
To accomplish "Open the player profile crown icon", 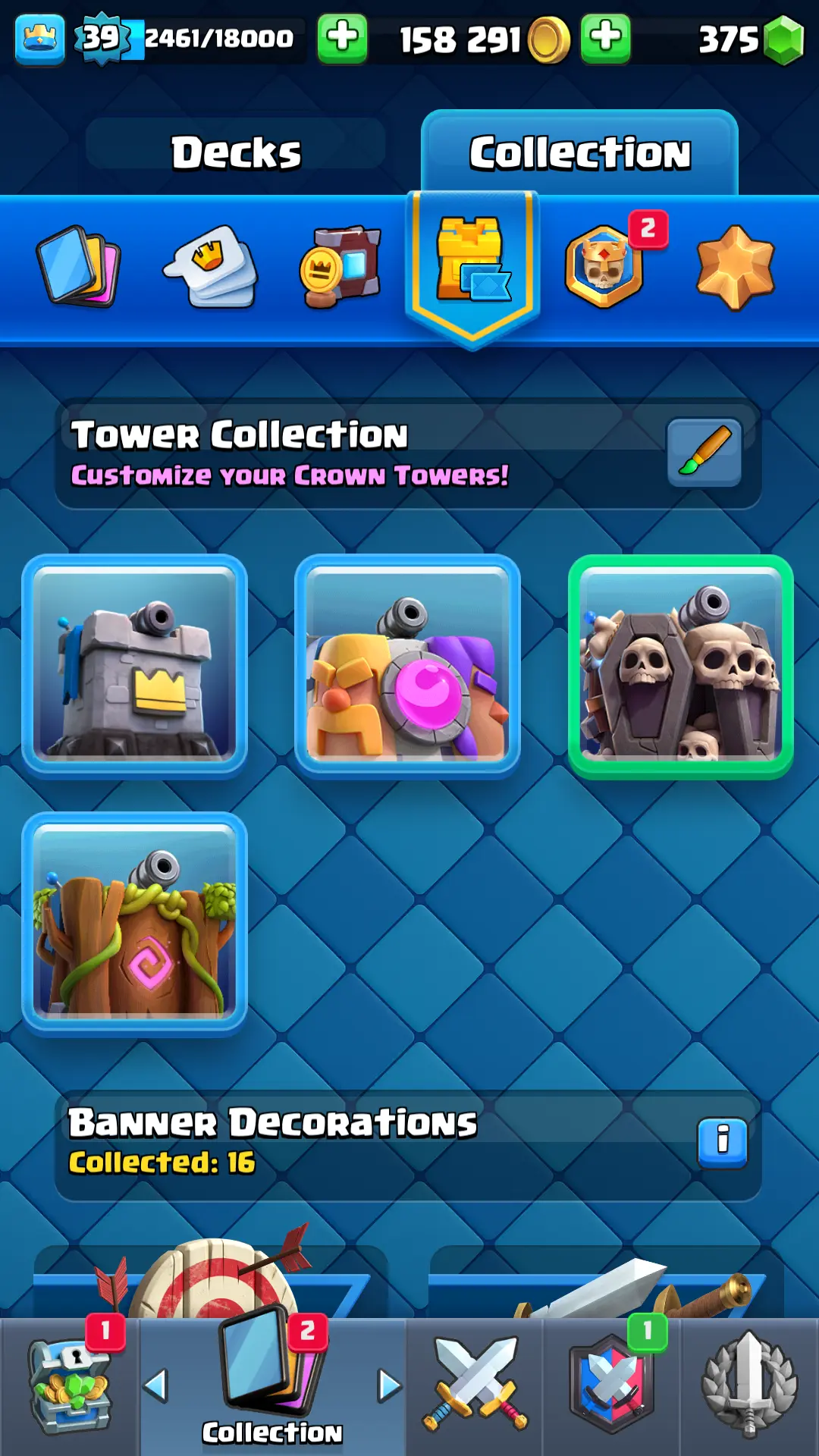I will tap(39, 39).
